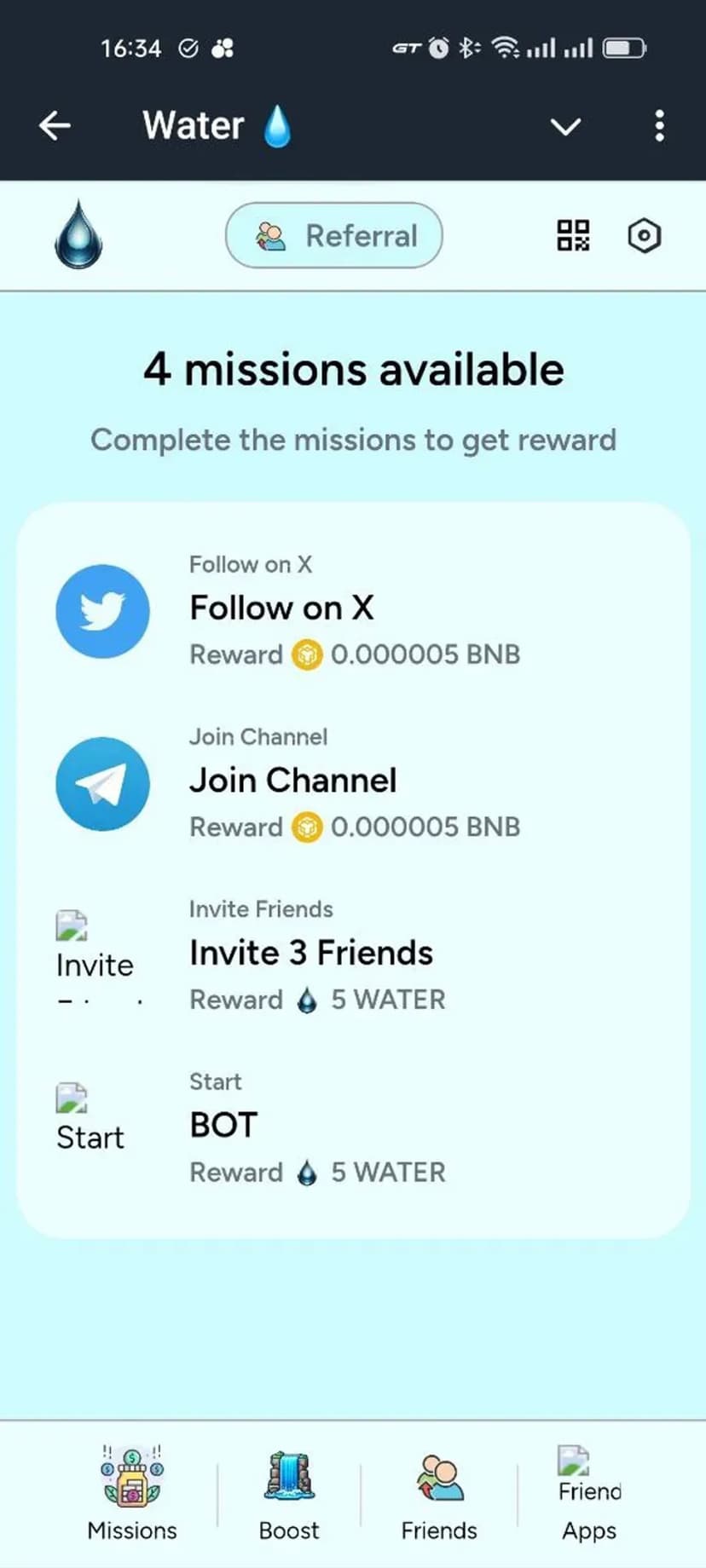The image size is (706, 1568).
Task: Switch to the Friends tab
Action: click(x=439, y=1496)
